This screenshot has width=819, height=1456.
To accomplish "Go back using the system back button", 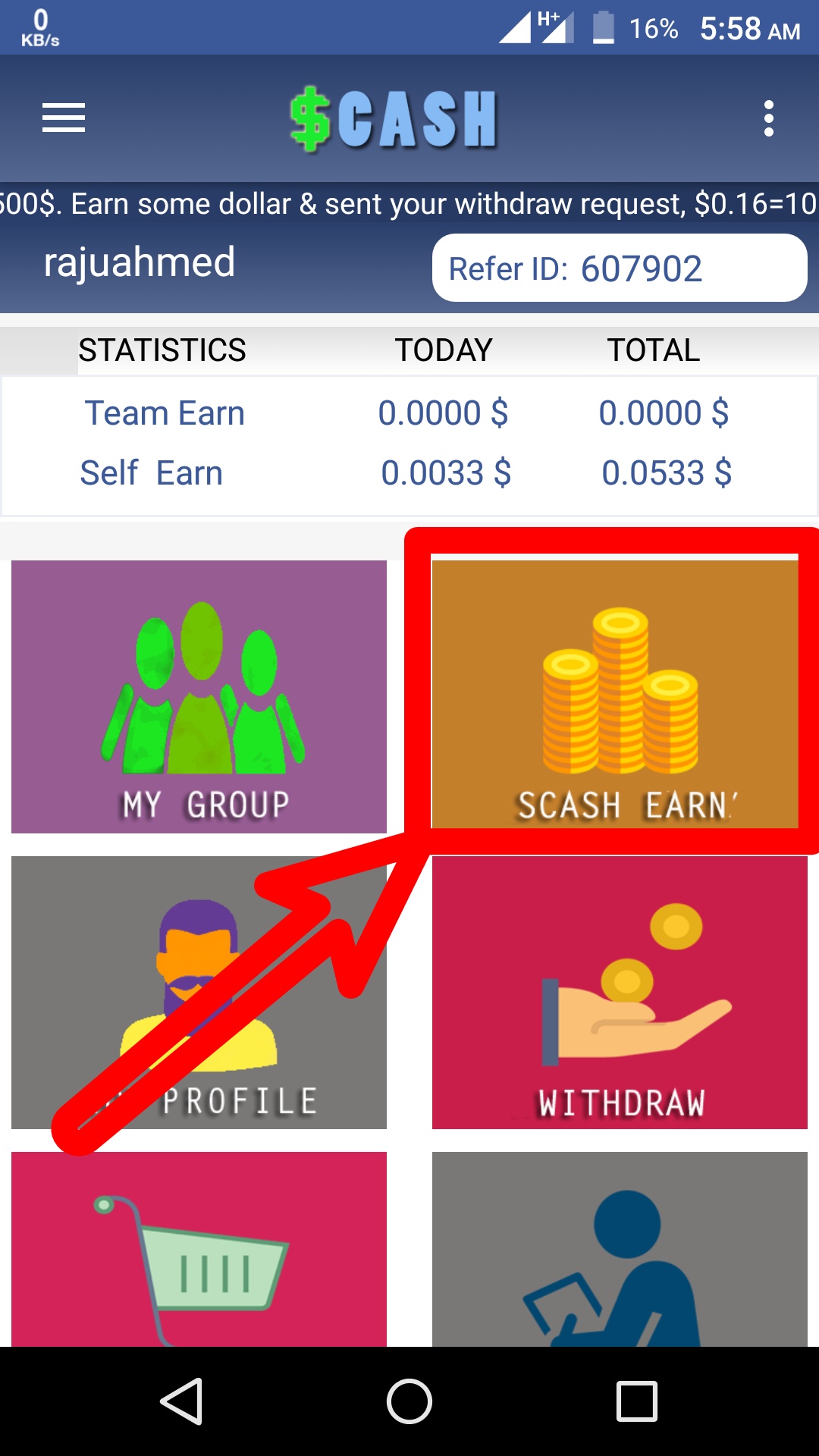I will (182, 1401).
